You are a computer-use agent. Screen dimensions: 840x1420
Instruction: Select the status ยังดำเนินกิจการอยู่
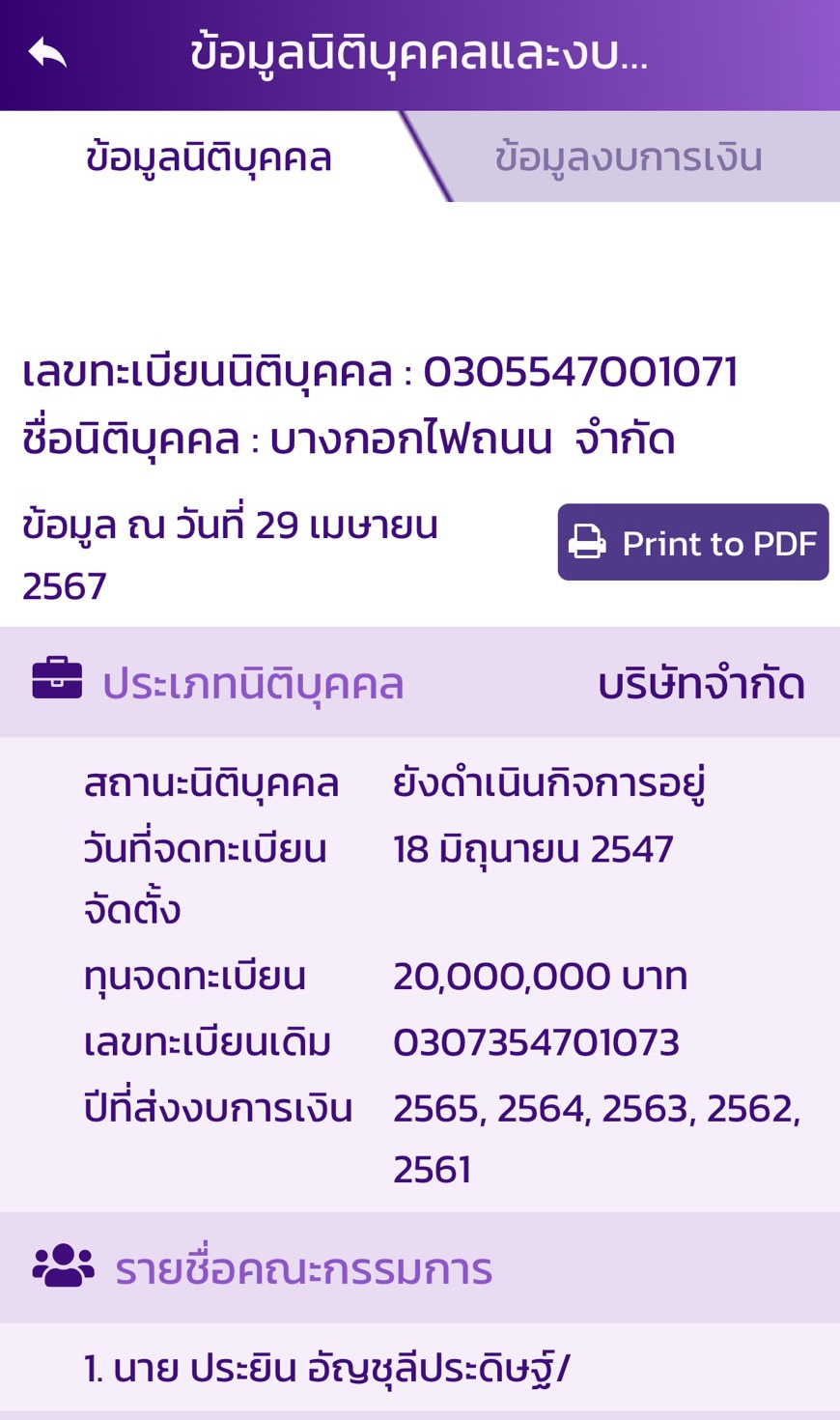pos(549,782)
